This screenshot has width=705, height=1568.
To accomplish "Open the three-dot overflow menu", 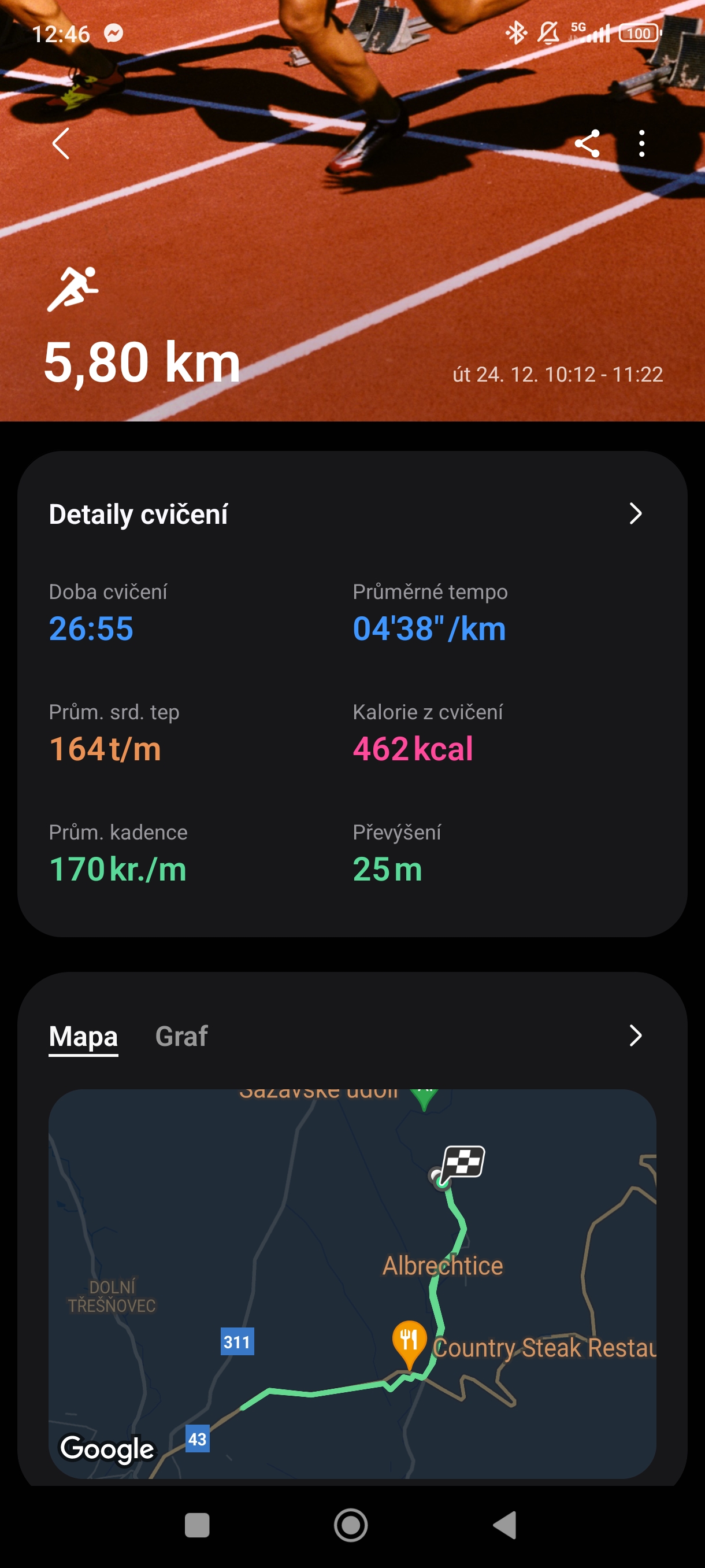I will pyautogui.click(x=641, y=143).
